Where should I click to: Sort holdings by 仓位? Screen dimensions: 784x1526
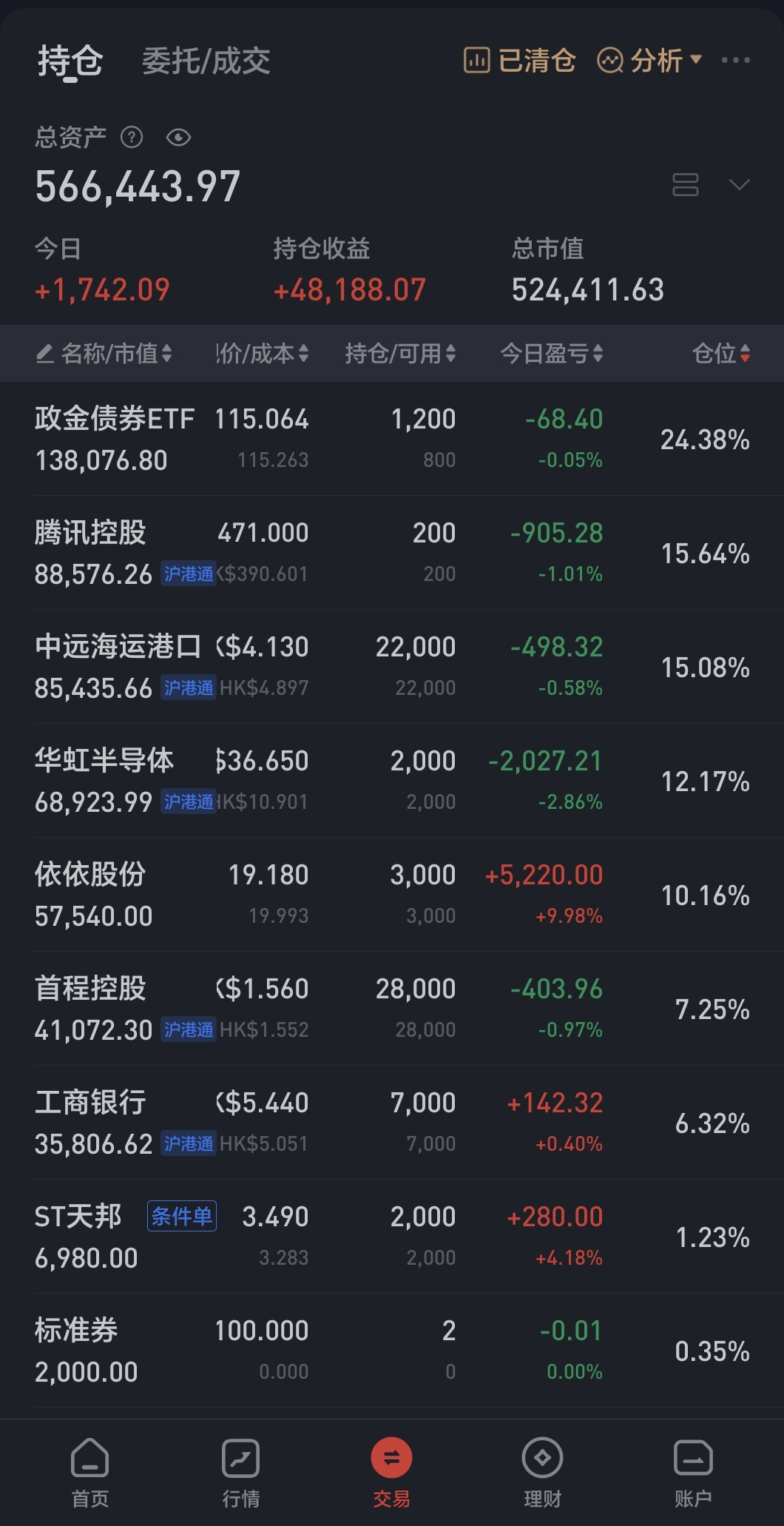(x=720, y=354)
